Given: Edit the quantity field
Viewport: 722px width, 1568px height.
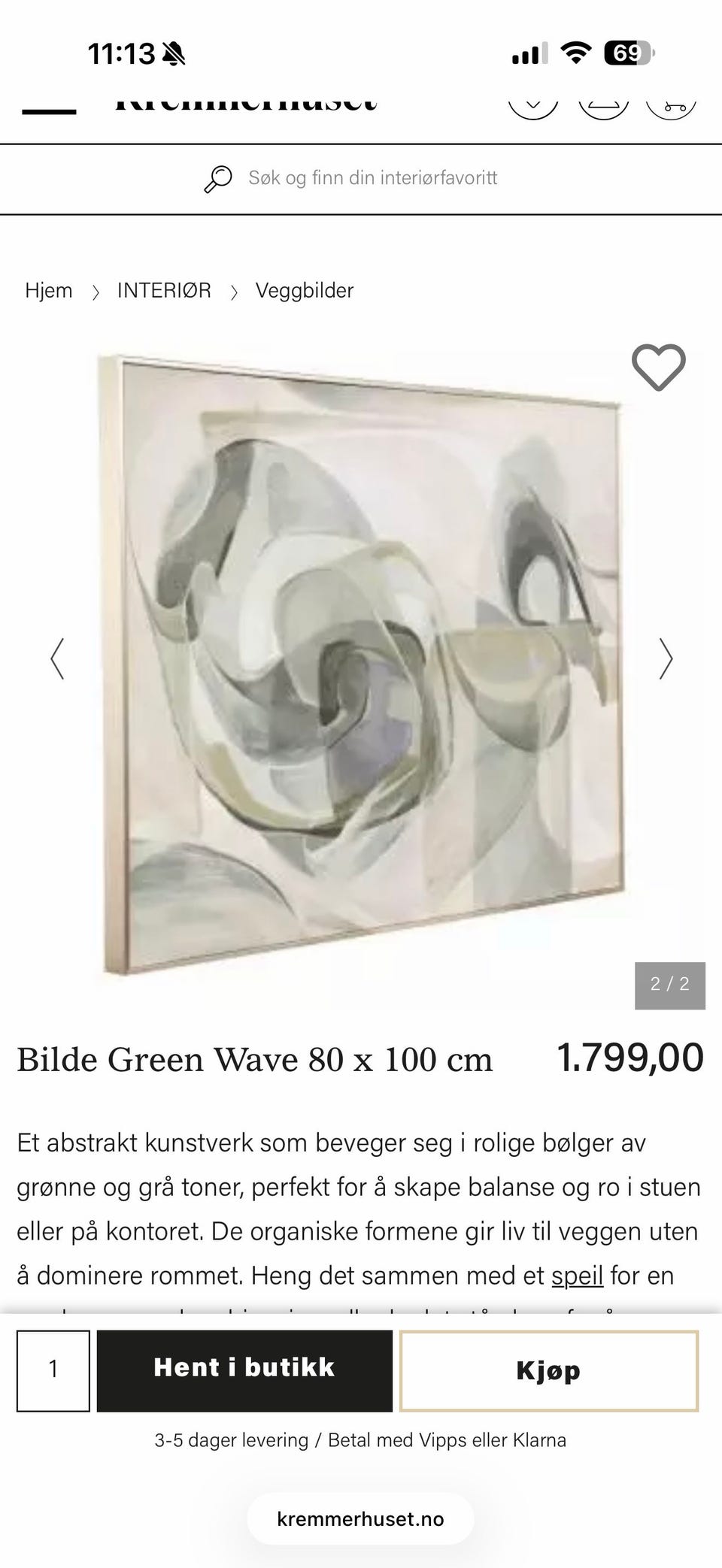Looking at the screenshot, I should click(53, 1370).
